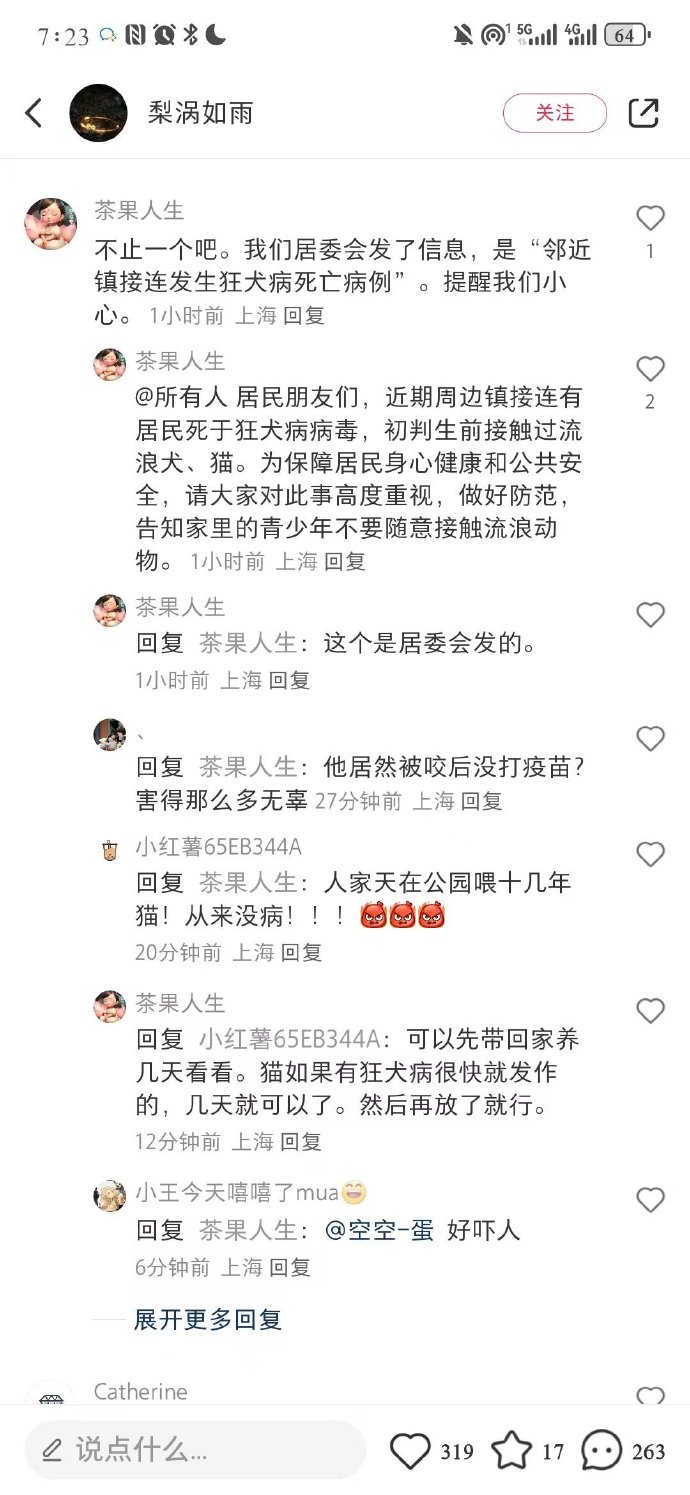The width and height of the screenshot is (690, 1495).
Task: Like the reply about 带回家养几天看看
Action: pos(650,1011)
